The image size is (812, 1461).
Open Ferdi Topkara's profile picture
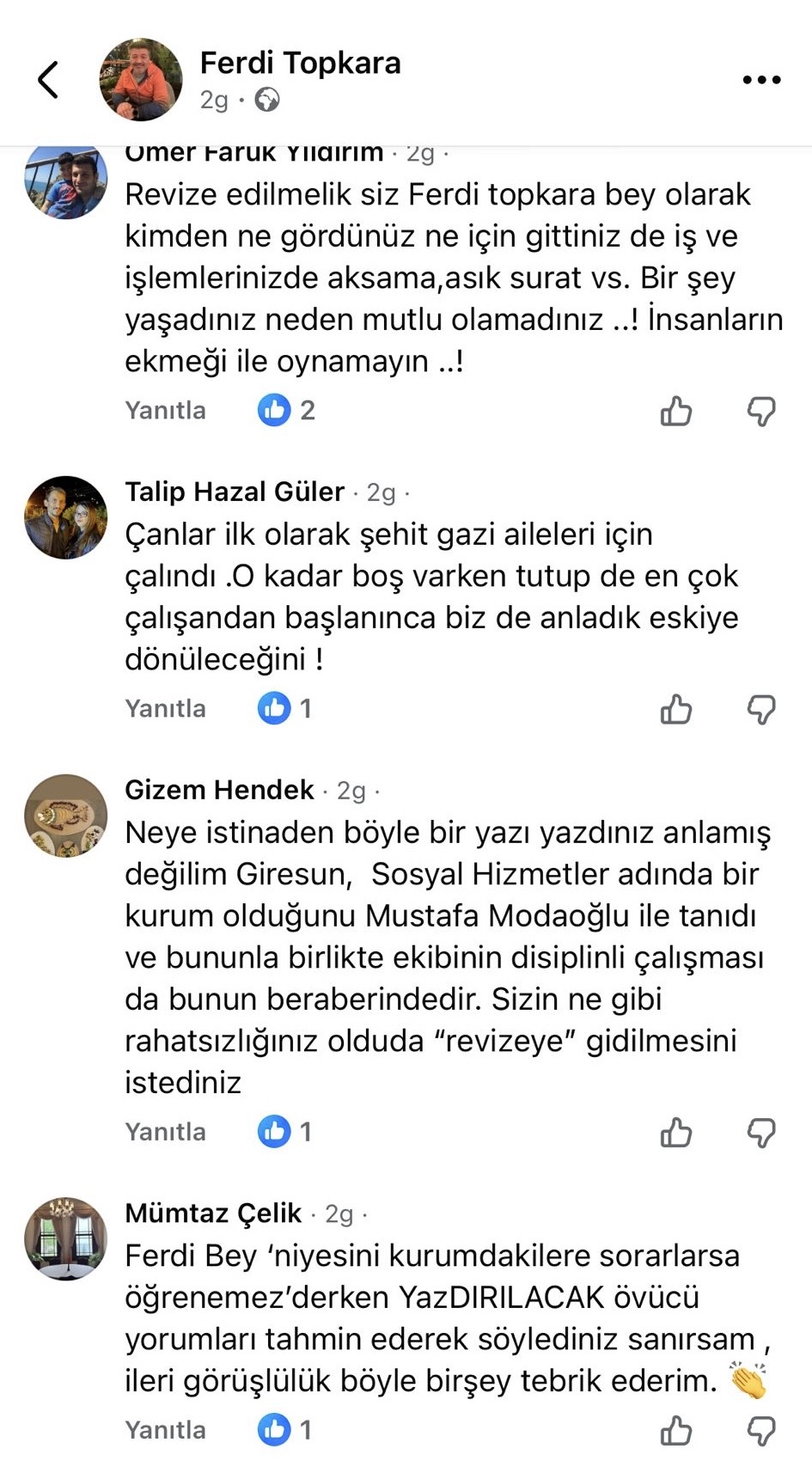click(x=141, y=79)
